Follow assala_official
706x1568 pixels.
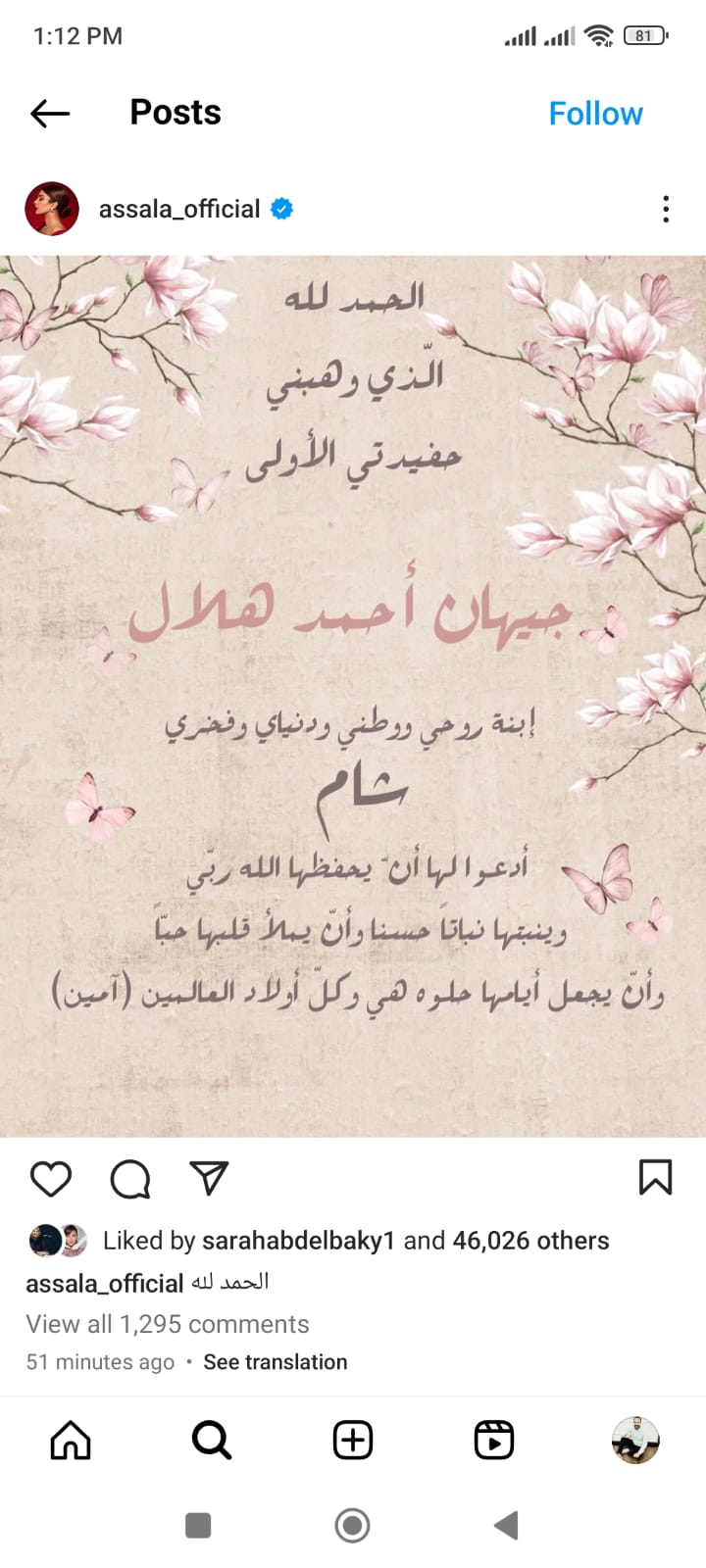(595, 114)
